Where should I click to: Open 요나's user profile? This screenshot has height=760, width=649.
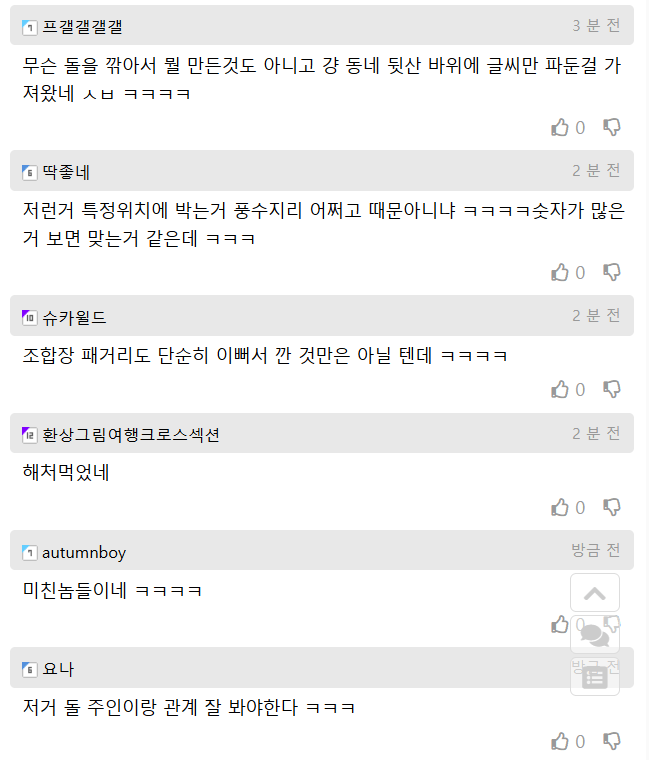[x=58, y=669]
